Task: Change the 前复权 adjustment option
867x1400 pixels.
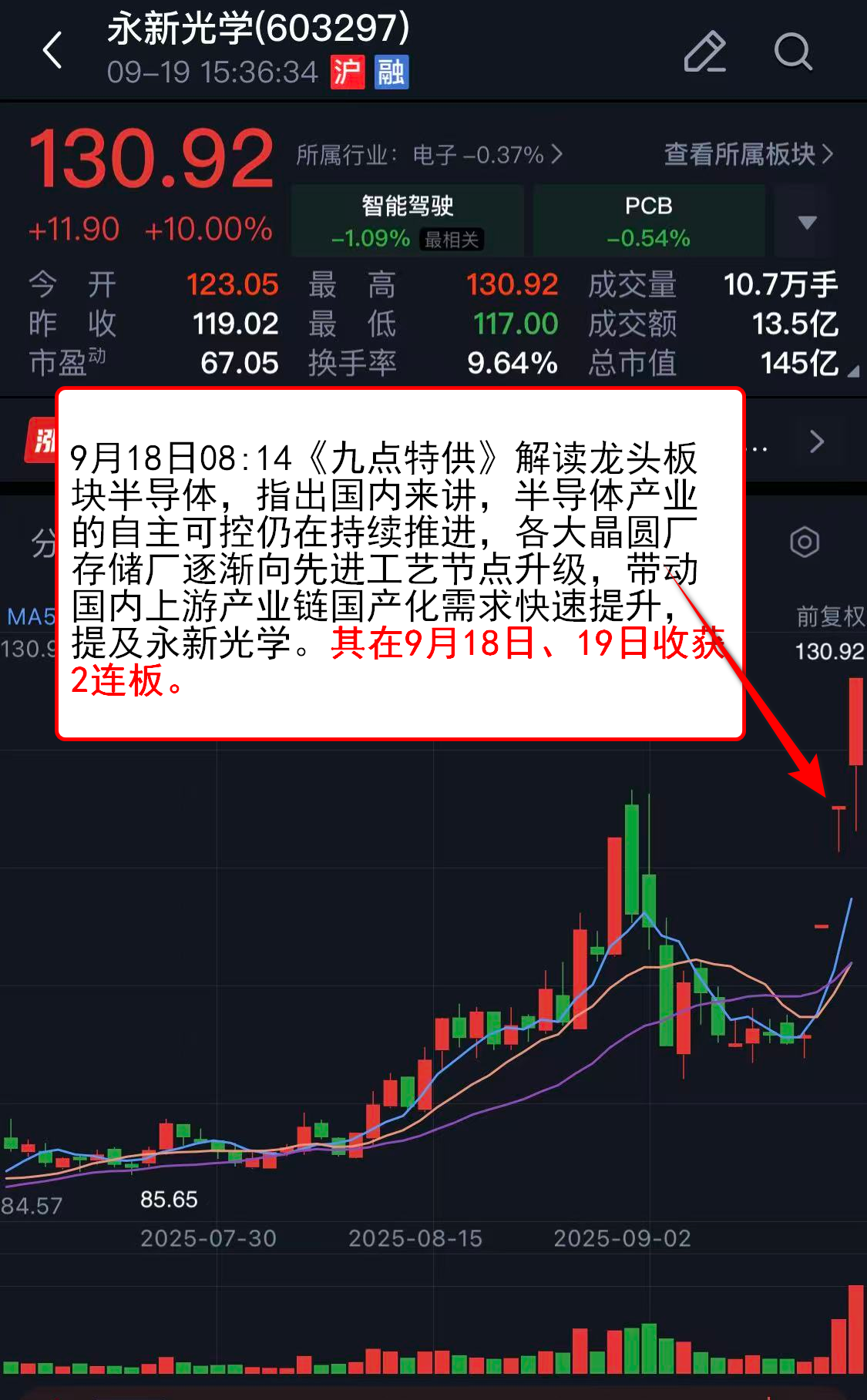Action: [829, 616]
